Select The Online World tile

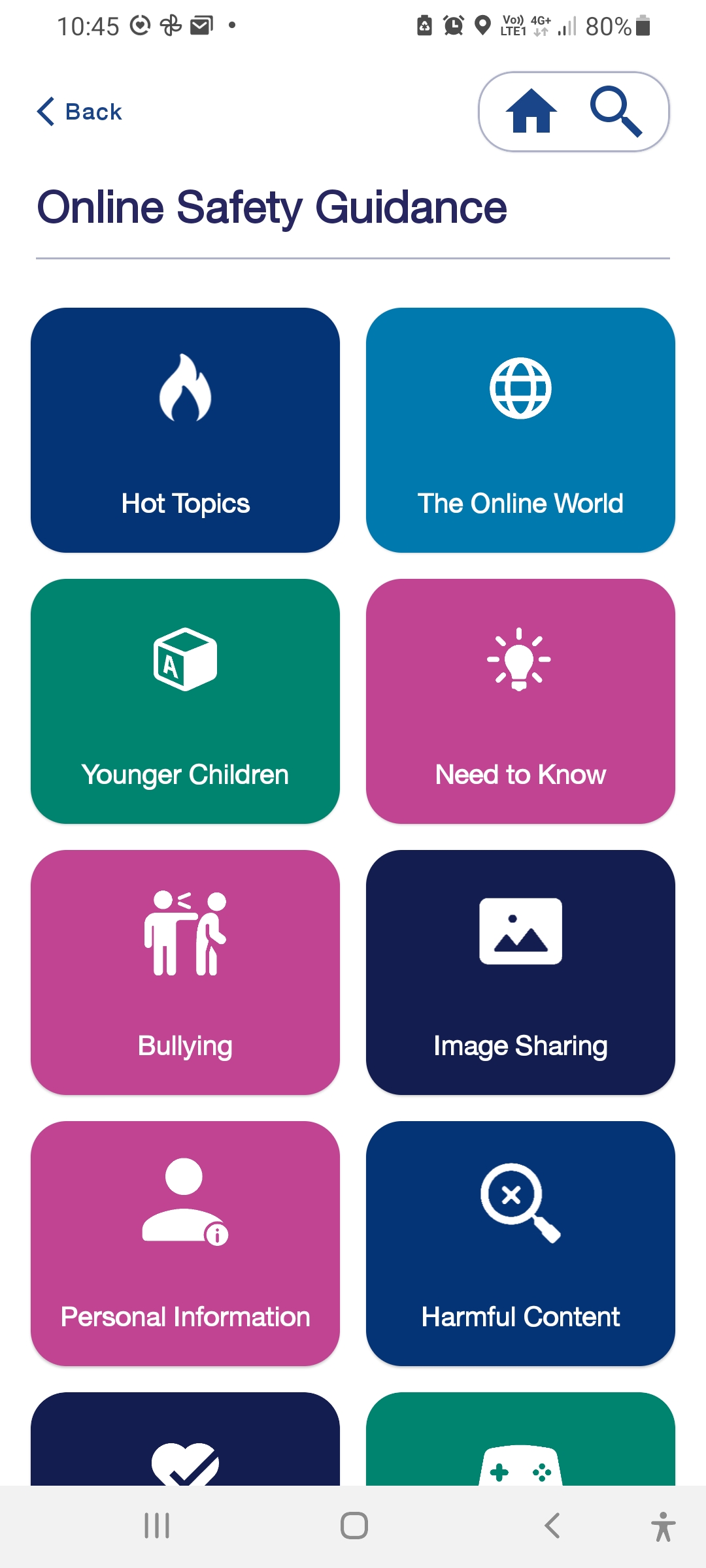520,430
